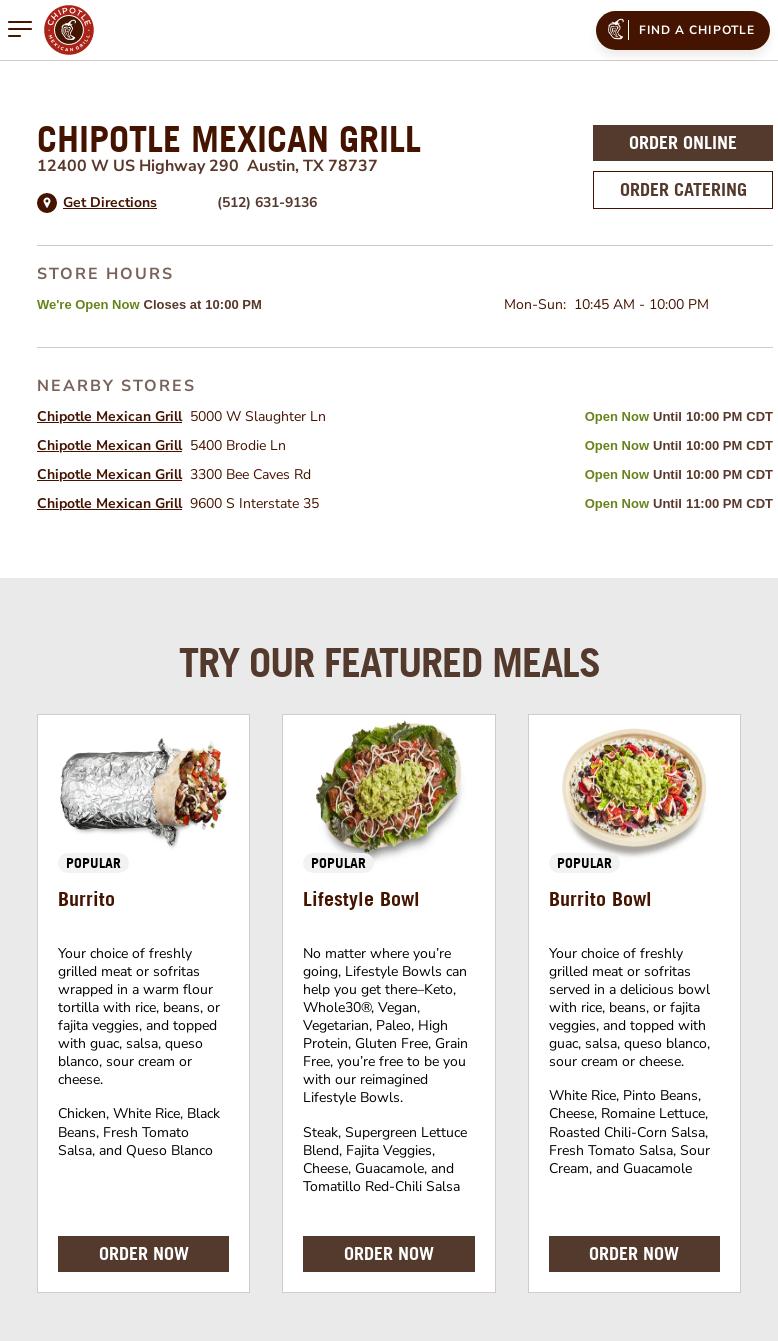The image size is (778, 1341).
Task: Open the 3300 Bee Caves Rd store link
Action: pos(110,474)
